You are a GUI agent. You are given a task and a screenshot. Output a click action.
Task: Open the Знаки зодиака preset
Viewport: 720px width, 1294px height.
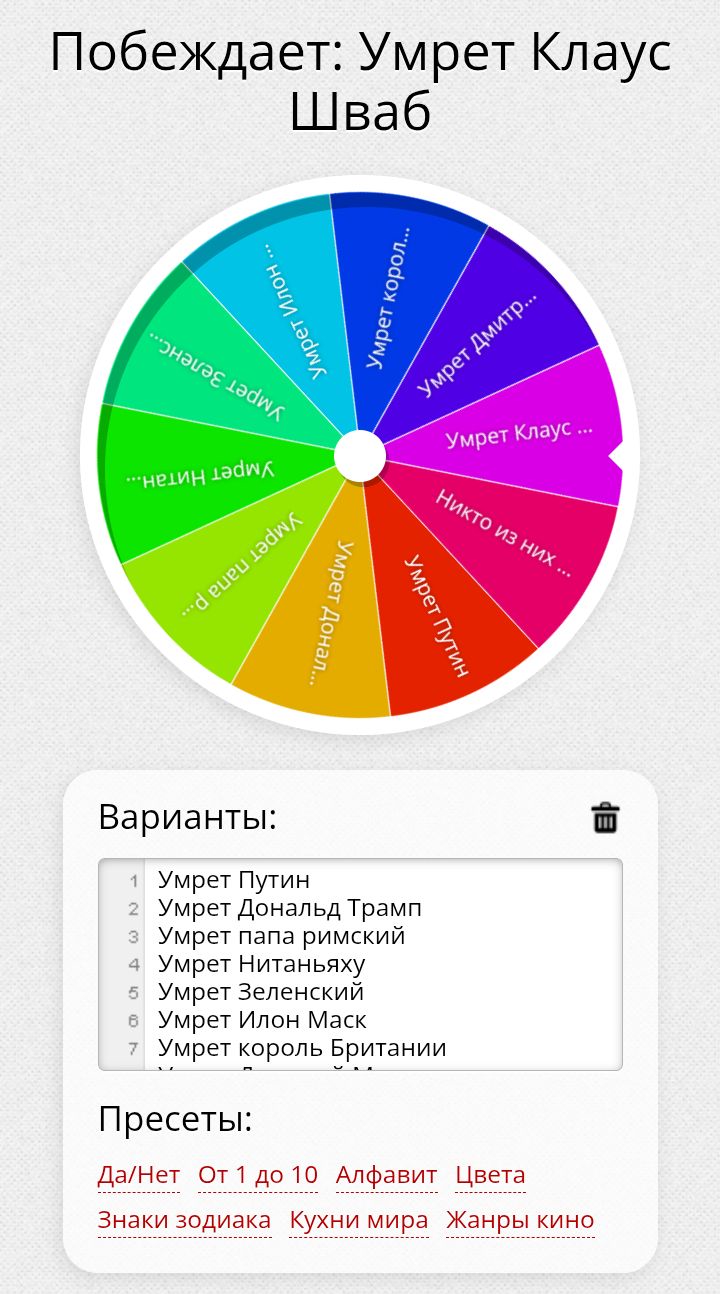(x=184, y=1220)
